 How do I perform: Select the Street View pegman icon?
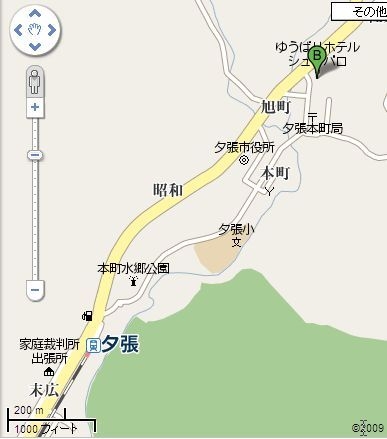(x=35, y=82)
